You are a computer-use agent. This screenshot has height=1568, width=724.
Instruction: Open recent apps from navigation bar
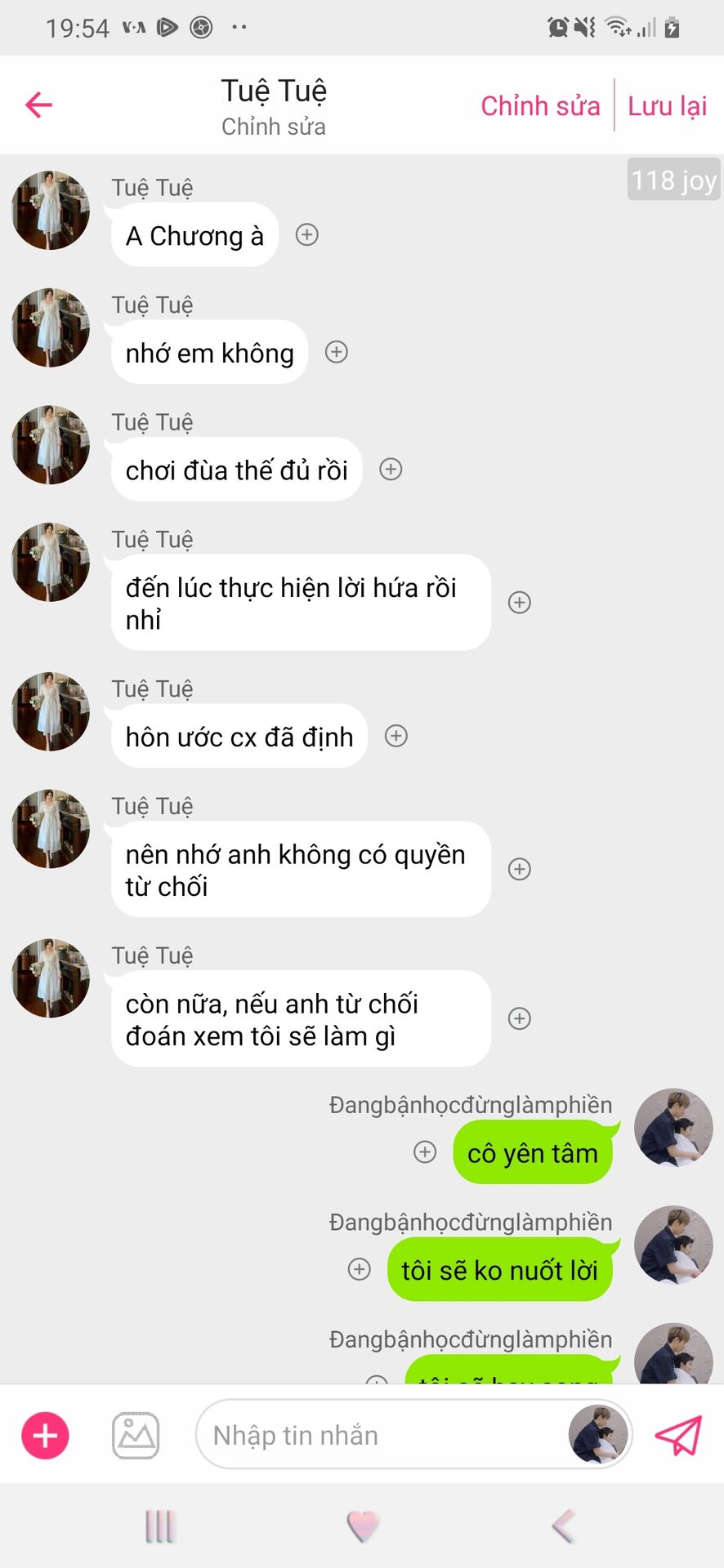(x=160, y=1526)
